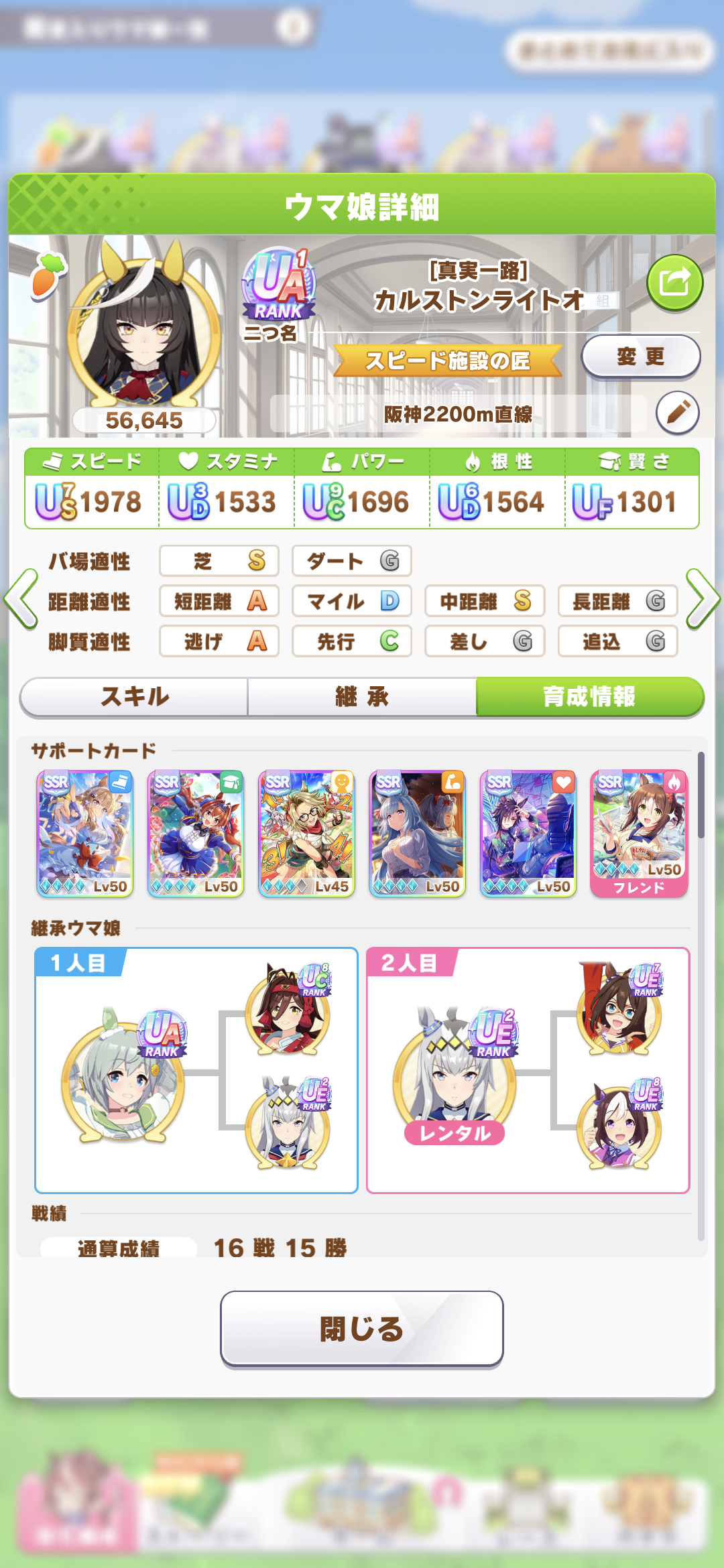View the 1人目 inheritance character
The image size is (724, 1568).
[x=124, y=1072]
